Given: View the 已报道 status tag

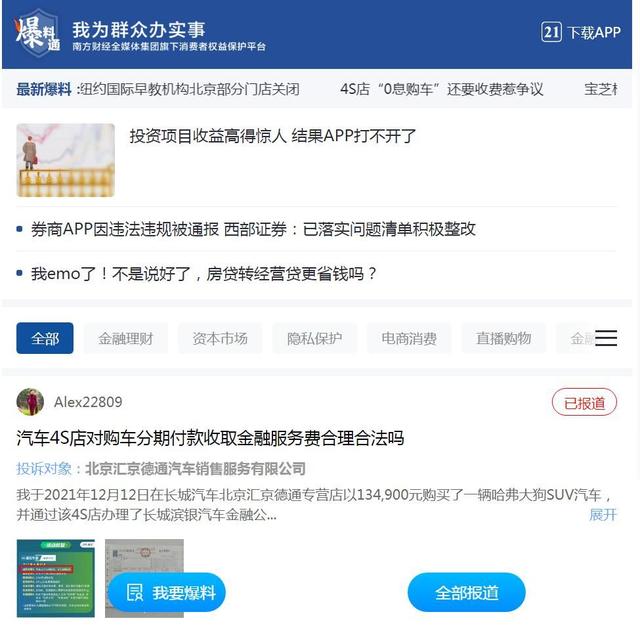Looking at the screenshot, I should pyautogui.click(x=584, y=403).
